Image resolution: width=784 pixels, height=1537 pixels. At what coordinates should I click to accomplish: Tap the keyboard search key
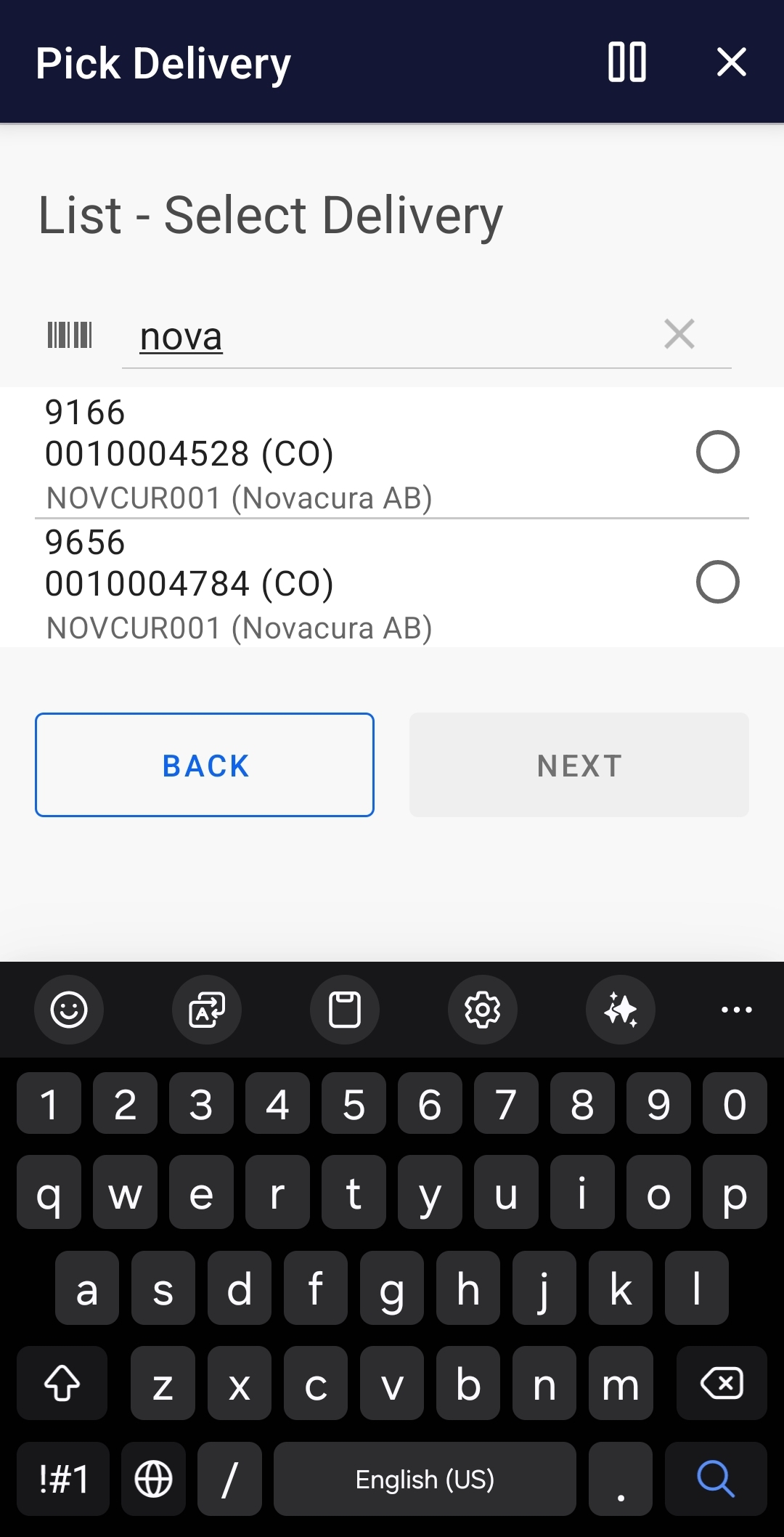pos(715,1480)
